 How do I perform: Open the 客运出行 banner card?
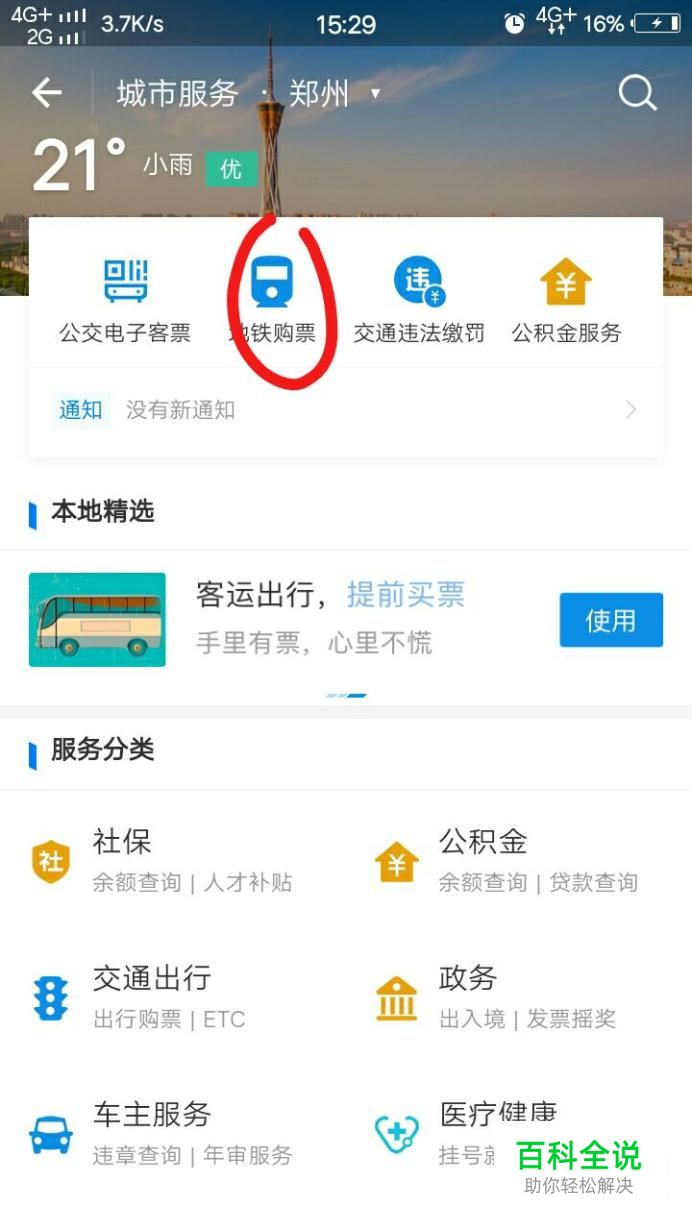[346, 620]
